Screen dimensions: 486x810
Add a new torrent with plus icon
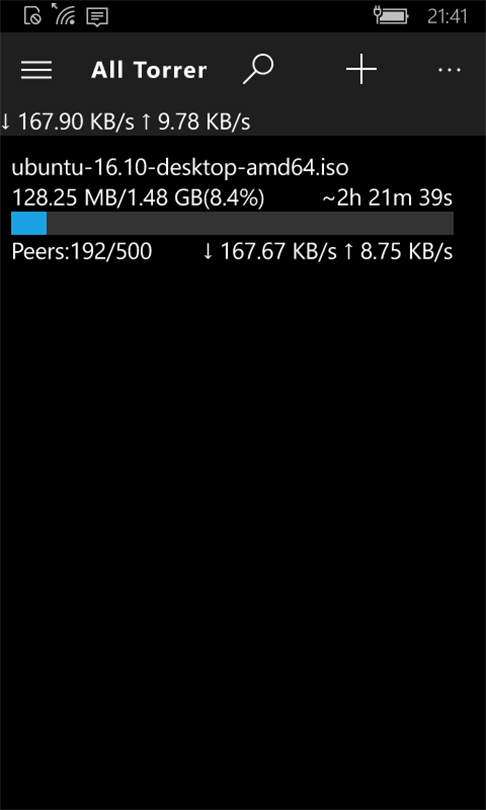361,69
